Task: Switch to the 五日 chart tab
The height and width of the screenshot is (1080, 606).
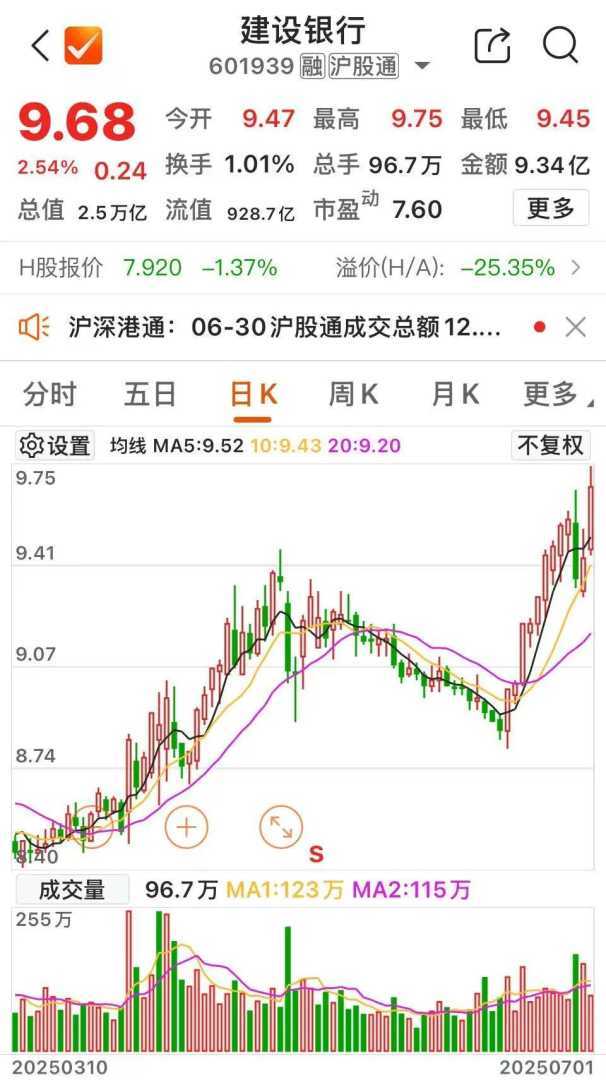Action: coord(150,395)
